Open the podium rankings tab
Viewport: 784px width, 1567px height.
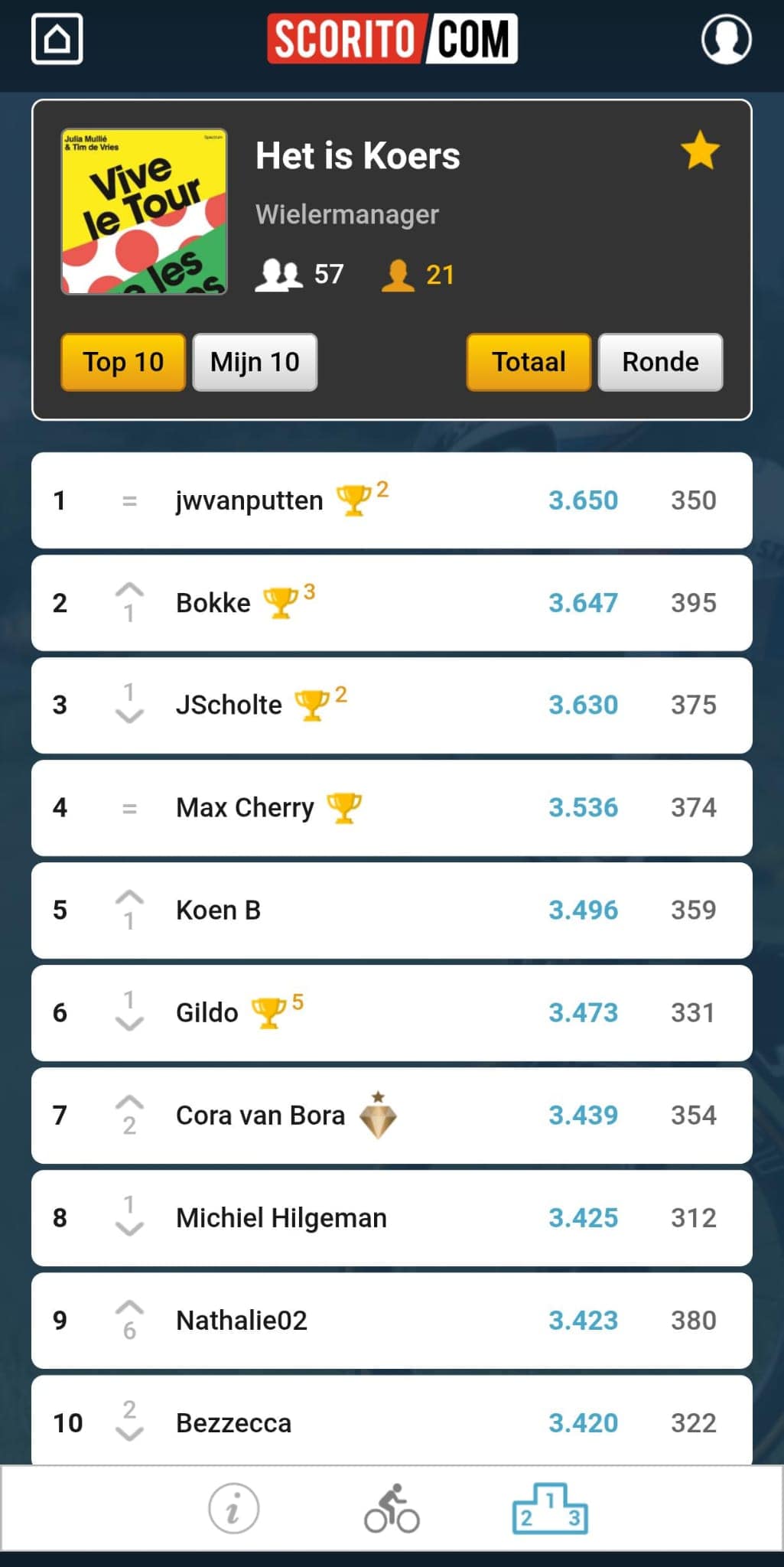[x=549, y=1509]
